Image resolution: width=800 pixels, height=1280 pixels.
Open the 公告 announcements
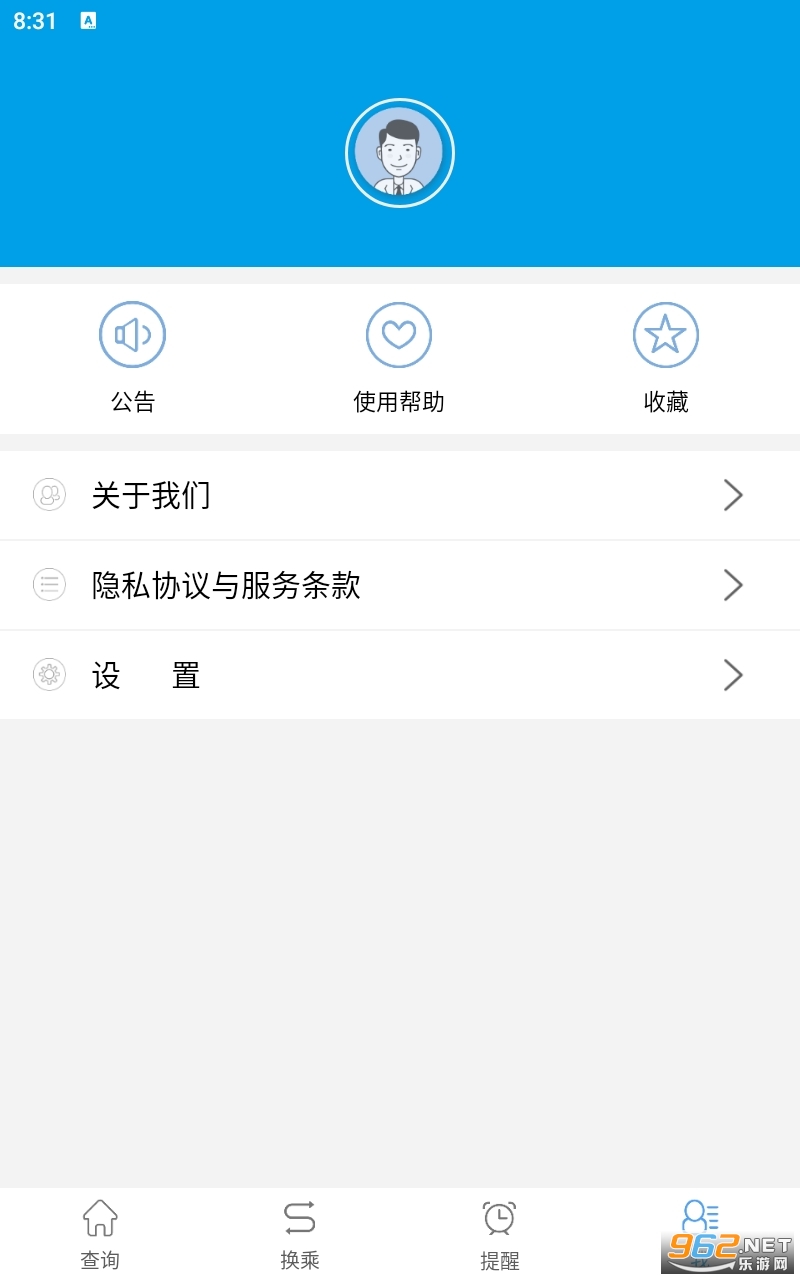(x=133, y=358)
